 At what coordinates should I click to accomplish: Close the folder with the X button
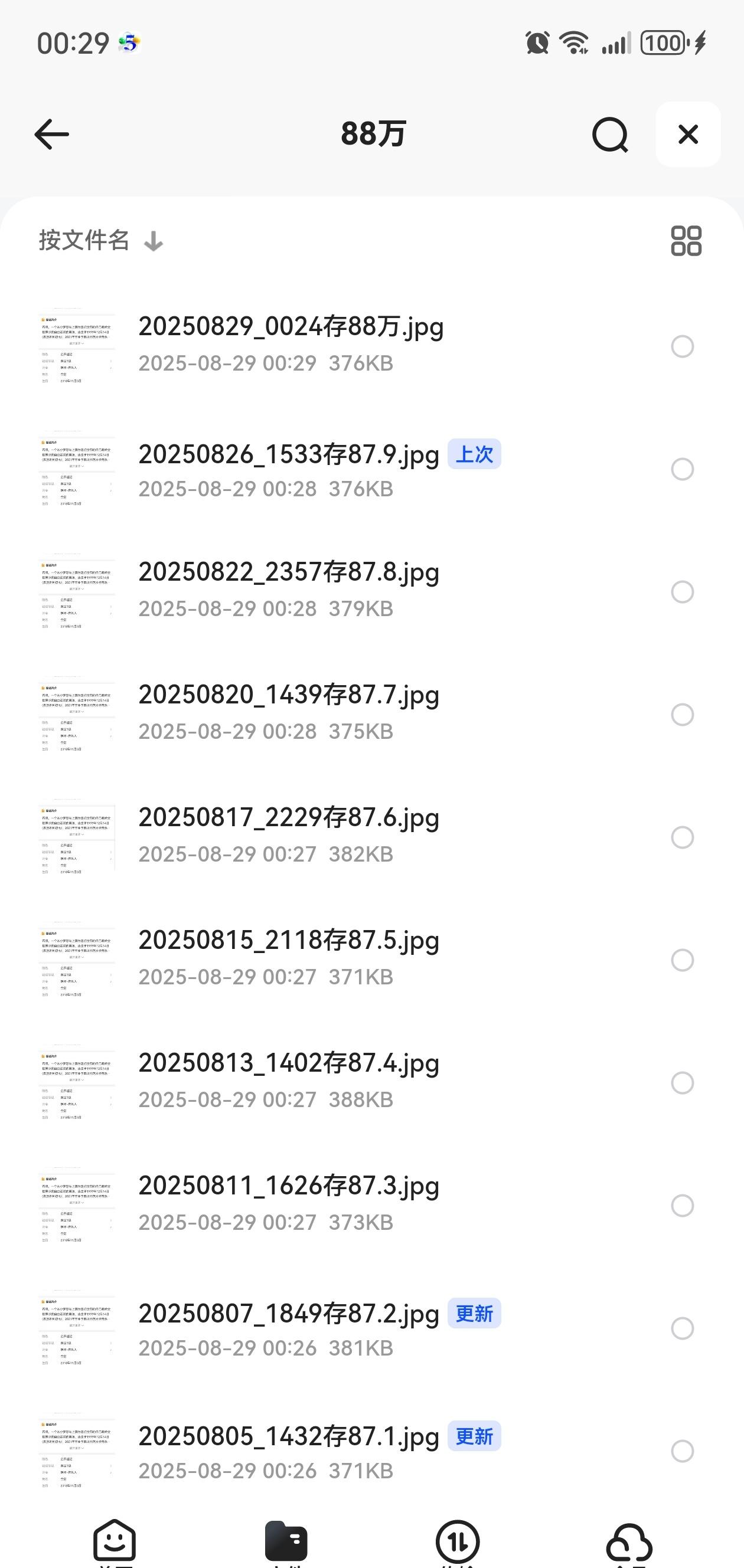pyautogui.click(x=688, y=135)
